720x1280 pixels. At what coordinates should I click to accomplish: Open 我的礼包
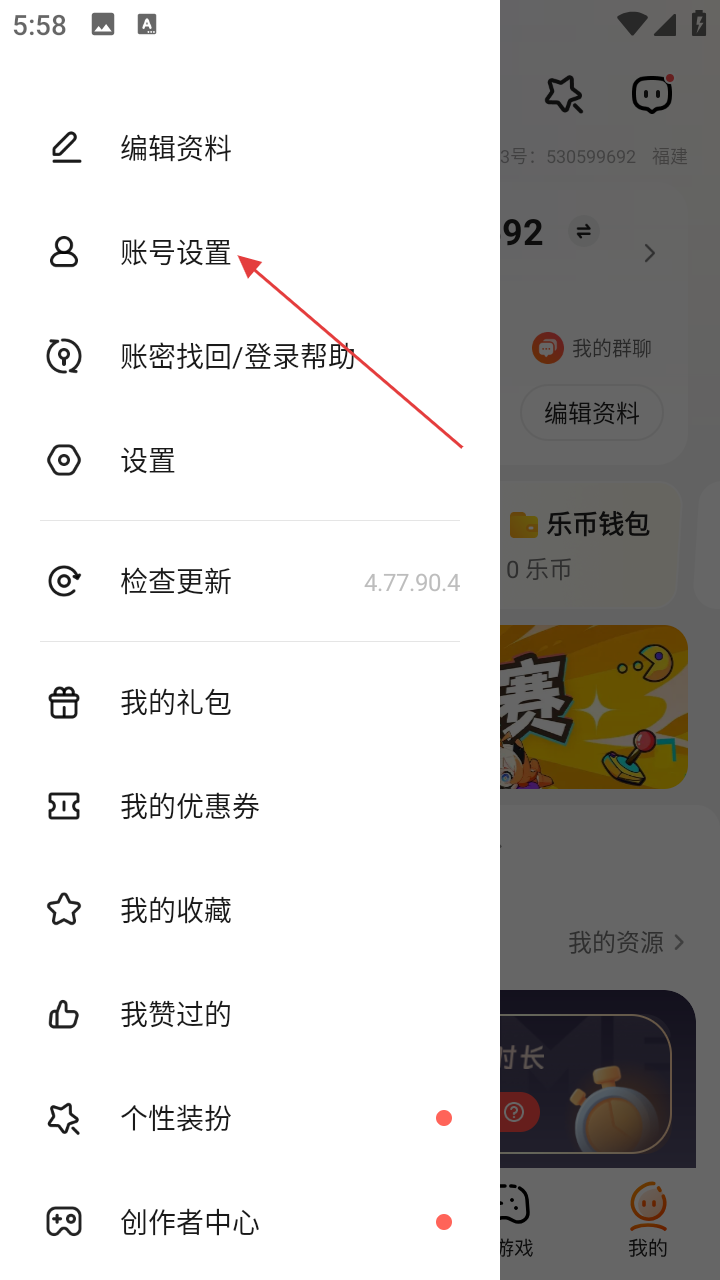coord(176,702)
